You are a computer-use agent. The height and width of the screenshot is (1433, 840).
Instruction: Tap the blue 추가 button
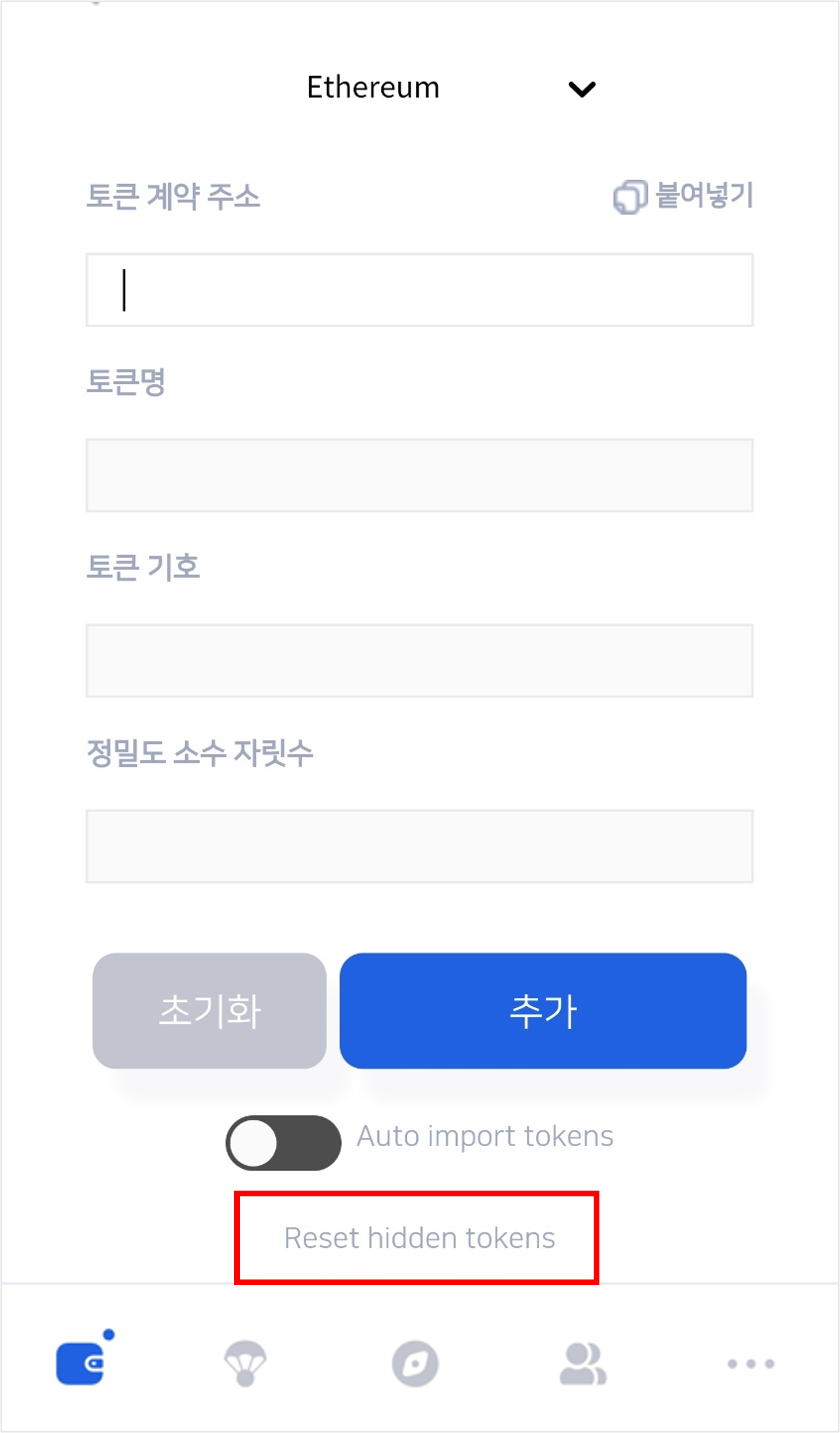543,1011
